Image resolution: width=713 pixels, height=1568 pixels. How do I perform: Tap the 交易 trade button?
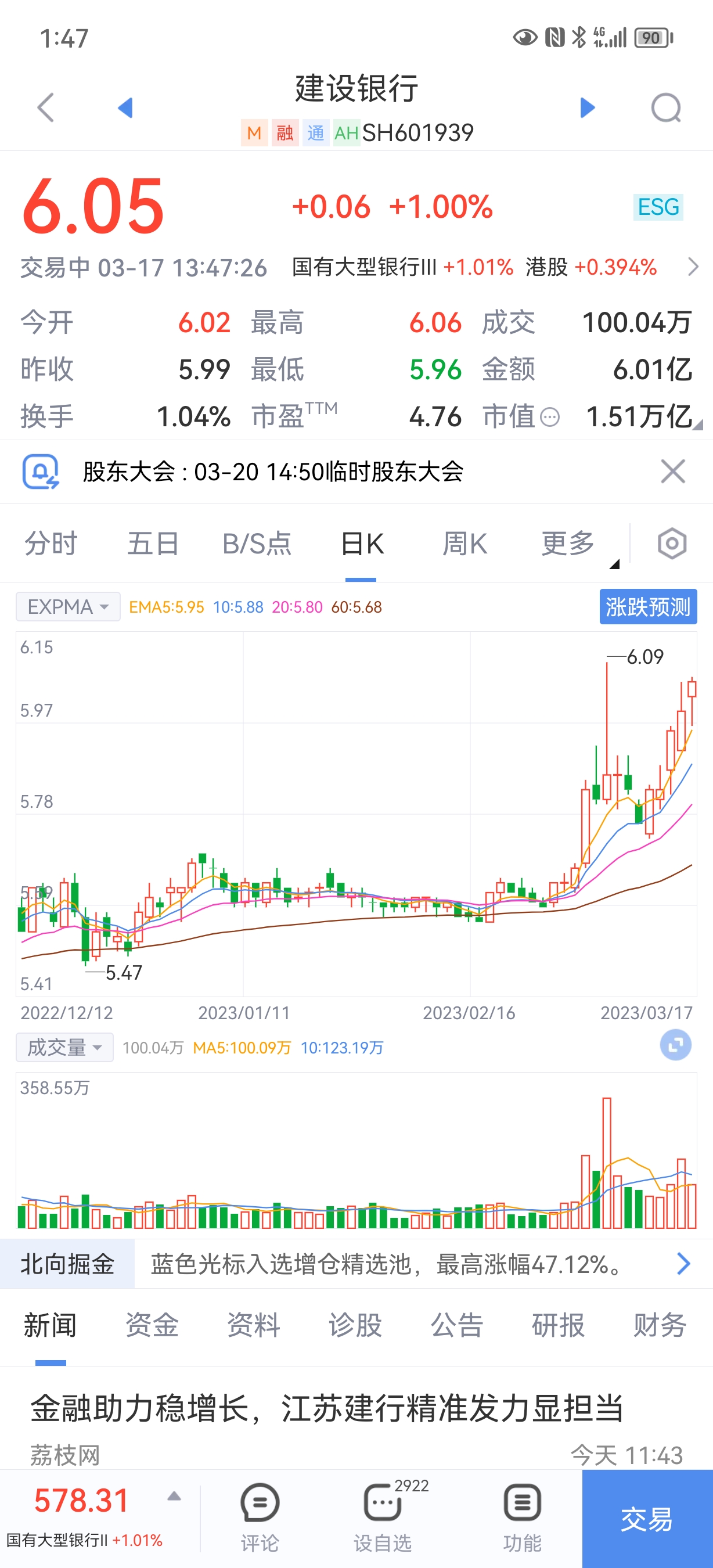coord(647,1518)
